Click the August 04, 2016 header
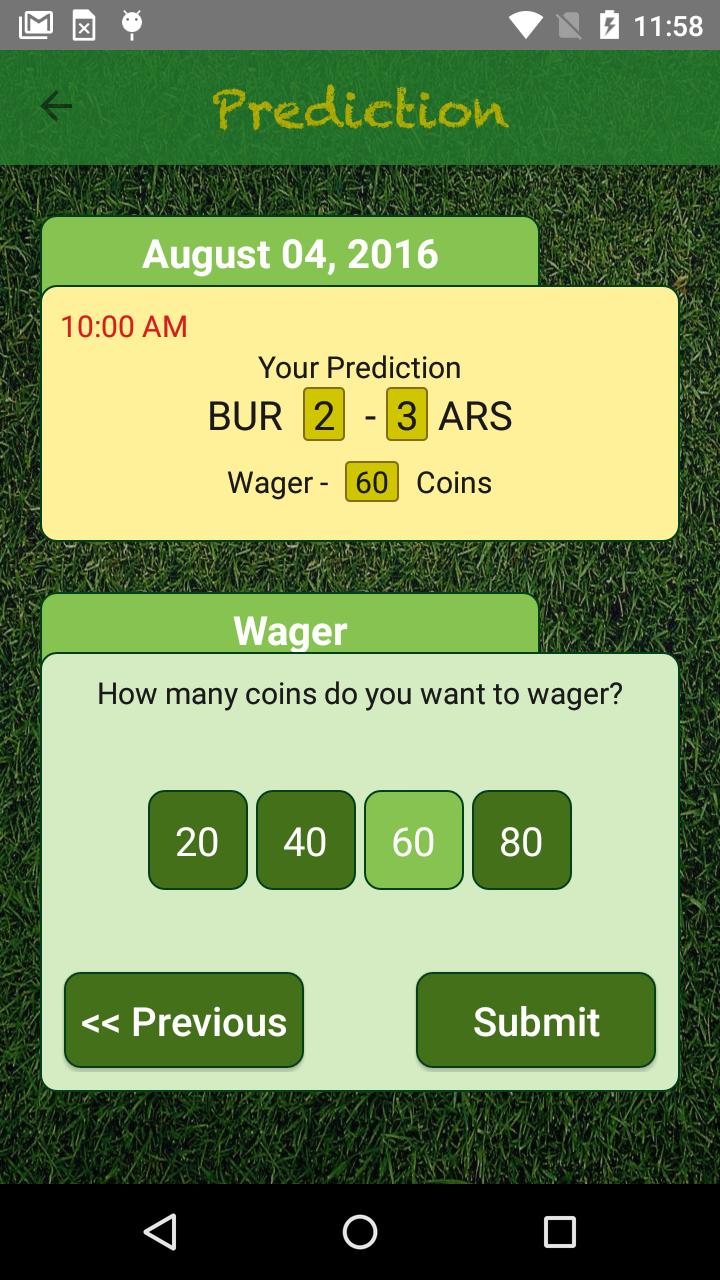 290,253
